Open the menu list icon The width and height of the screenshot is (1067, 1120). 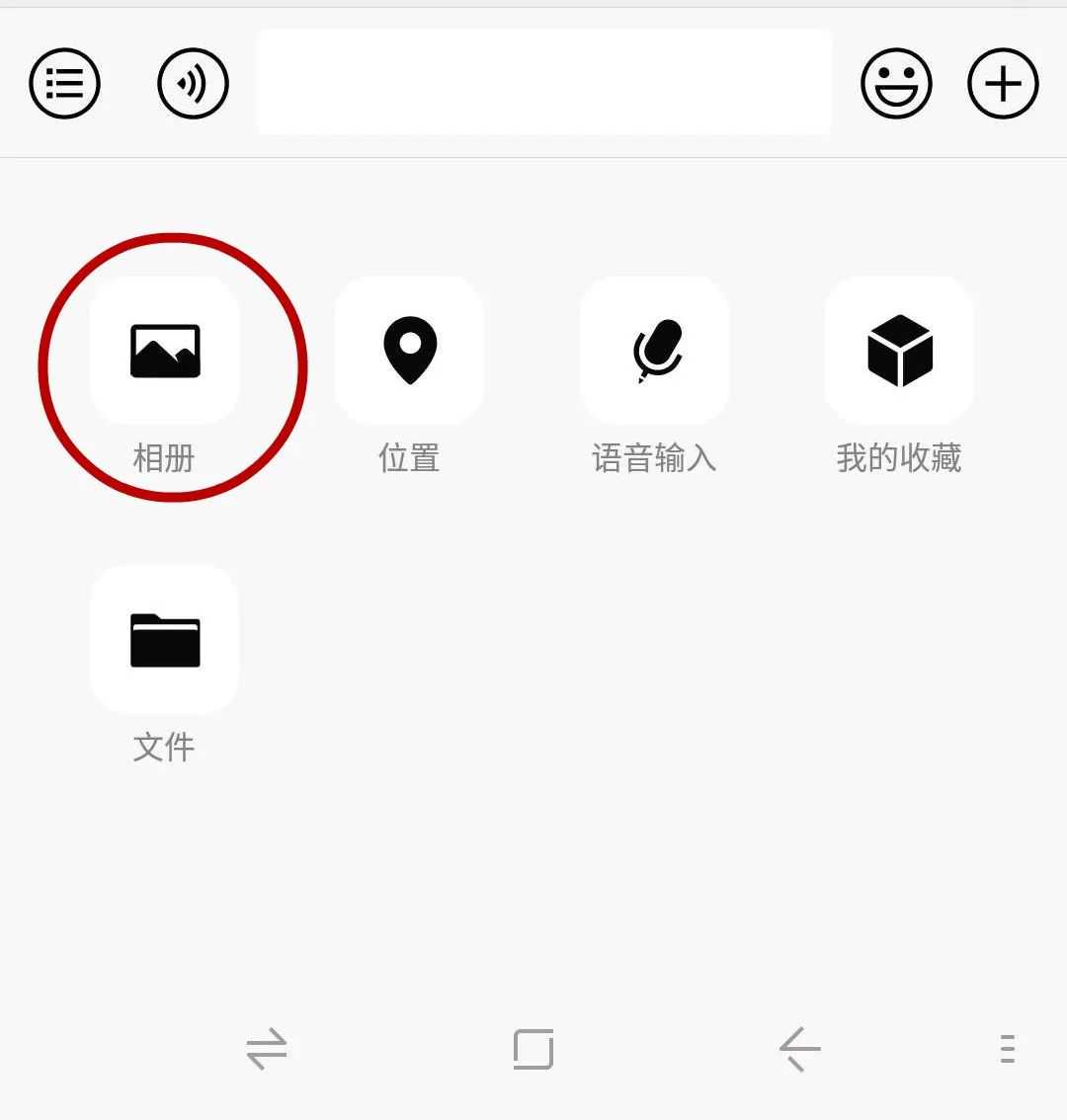(x=65, y=84)
